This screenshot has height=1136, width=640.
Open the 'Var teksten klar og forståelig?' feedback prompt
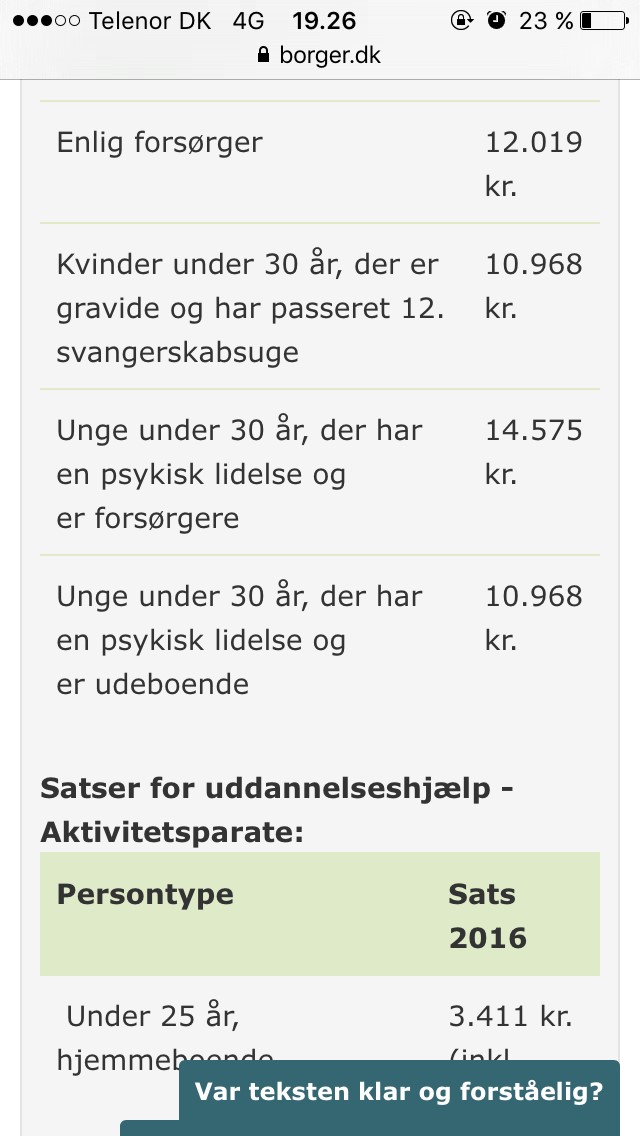(x=399, y=1090)
